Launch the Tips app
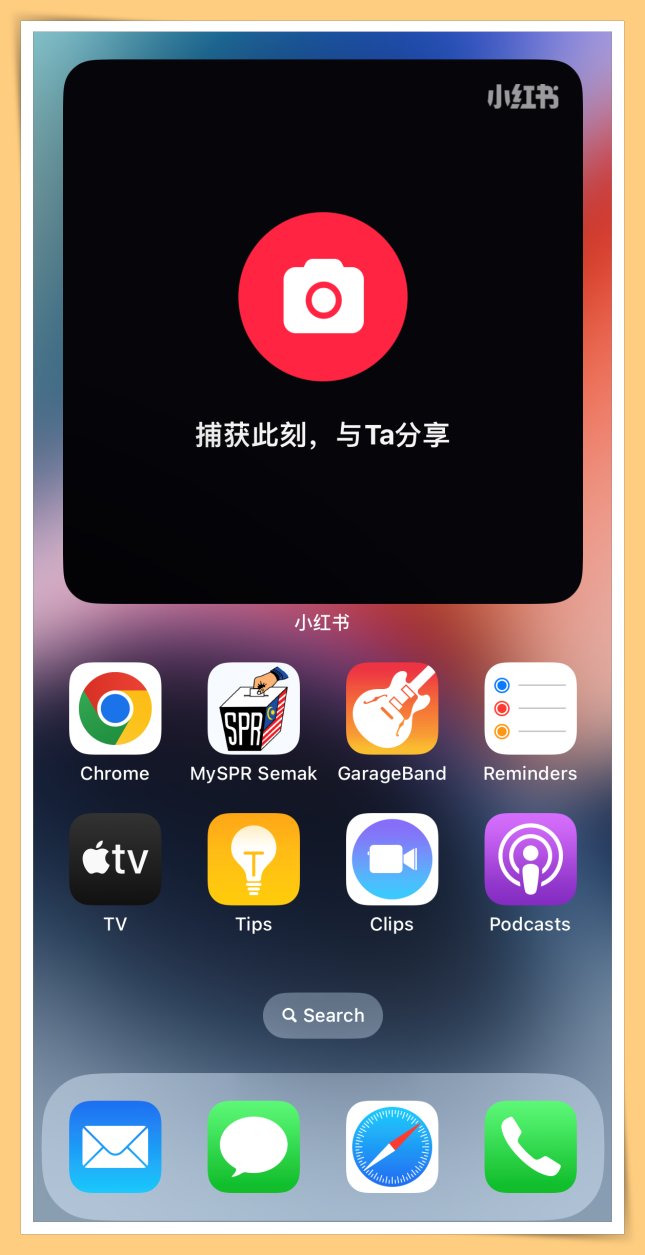 point(253,860)
